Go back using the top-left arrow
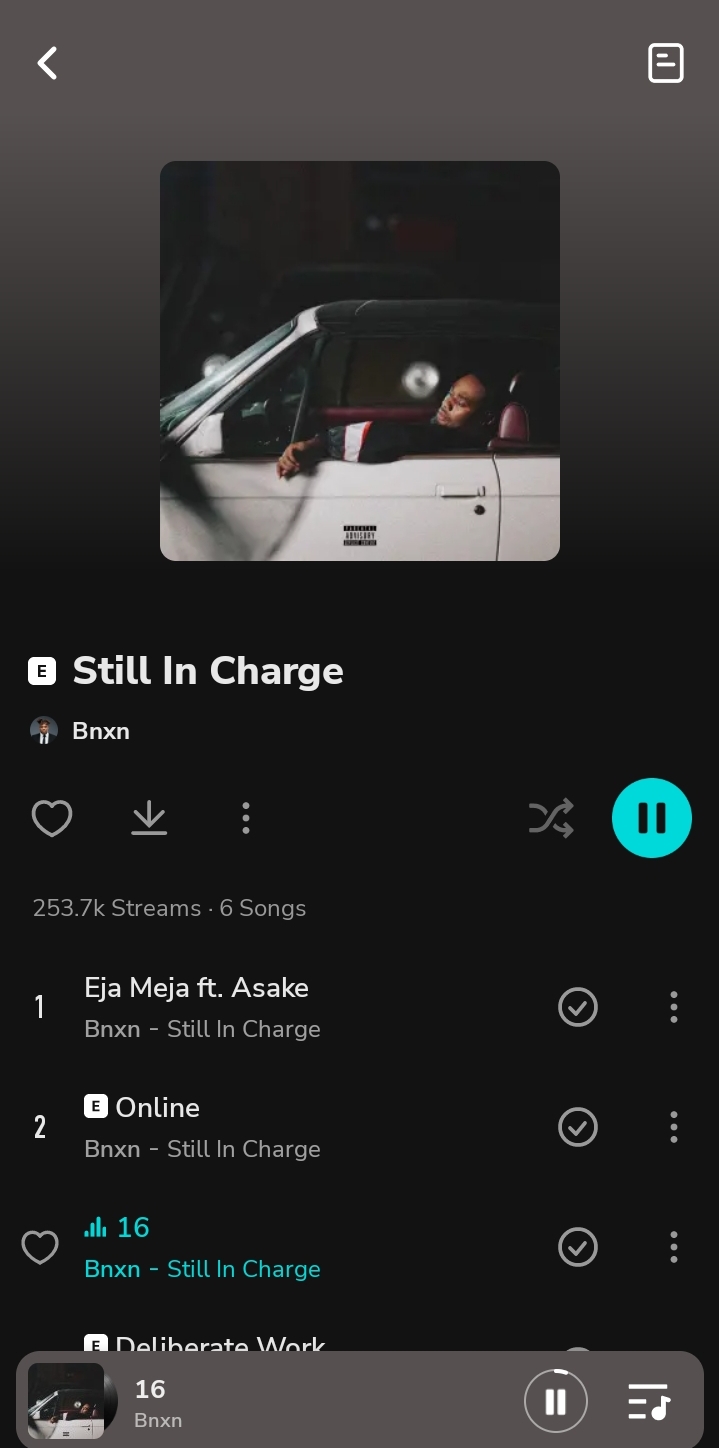Screen dimensions: 719x1448 tap(47, 63)
